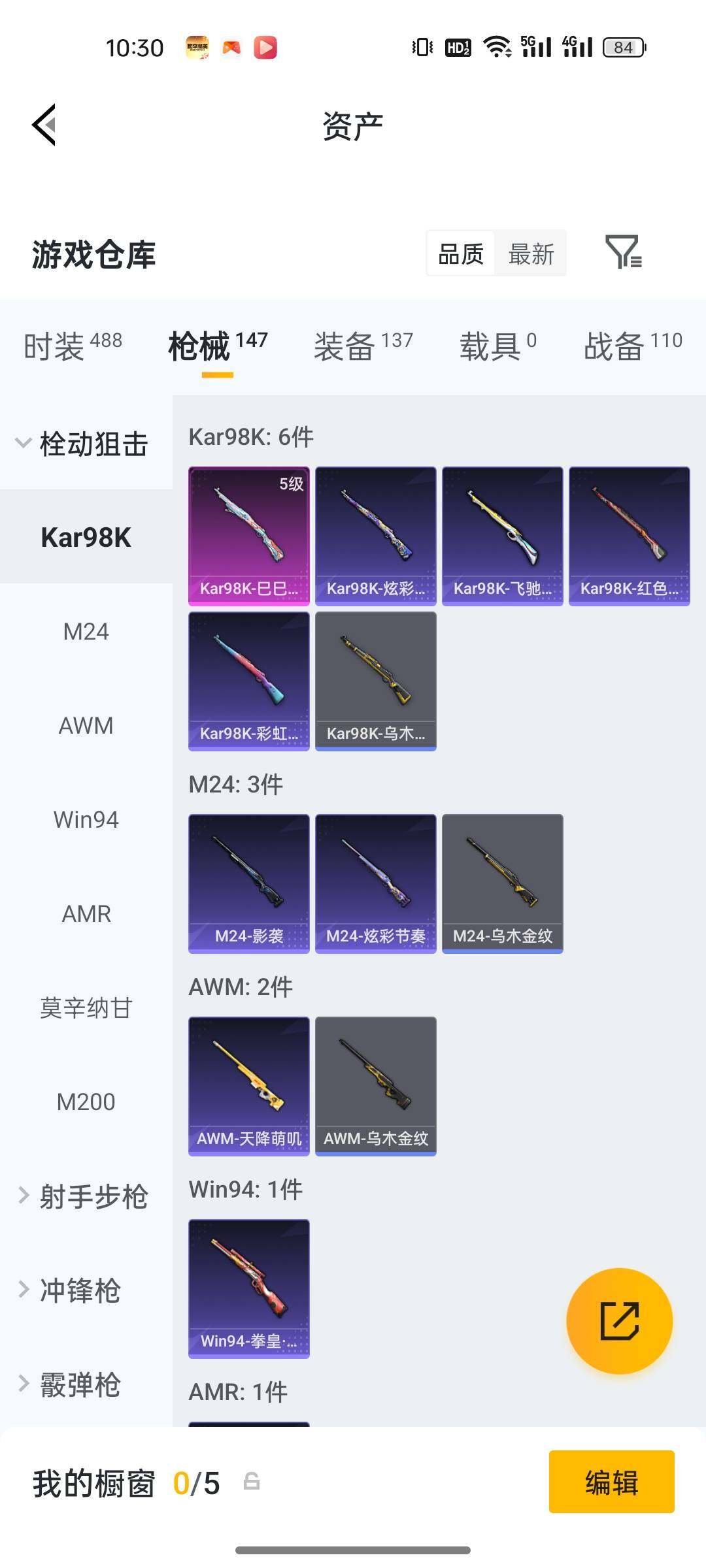Jump to the AWM subcategory
The width and height of the screenshot is (706, 1568).
point(86,726)
